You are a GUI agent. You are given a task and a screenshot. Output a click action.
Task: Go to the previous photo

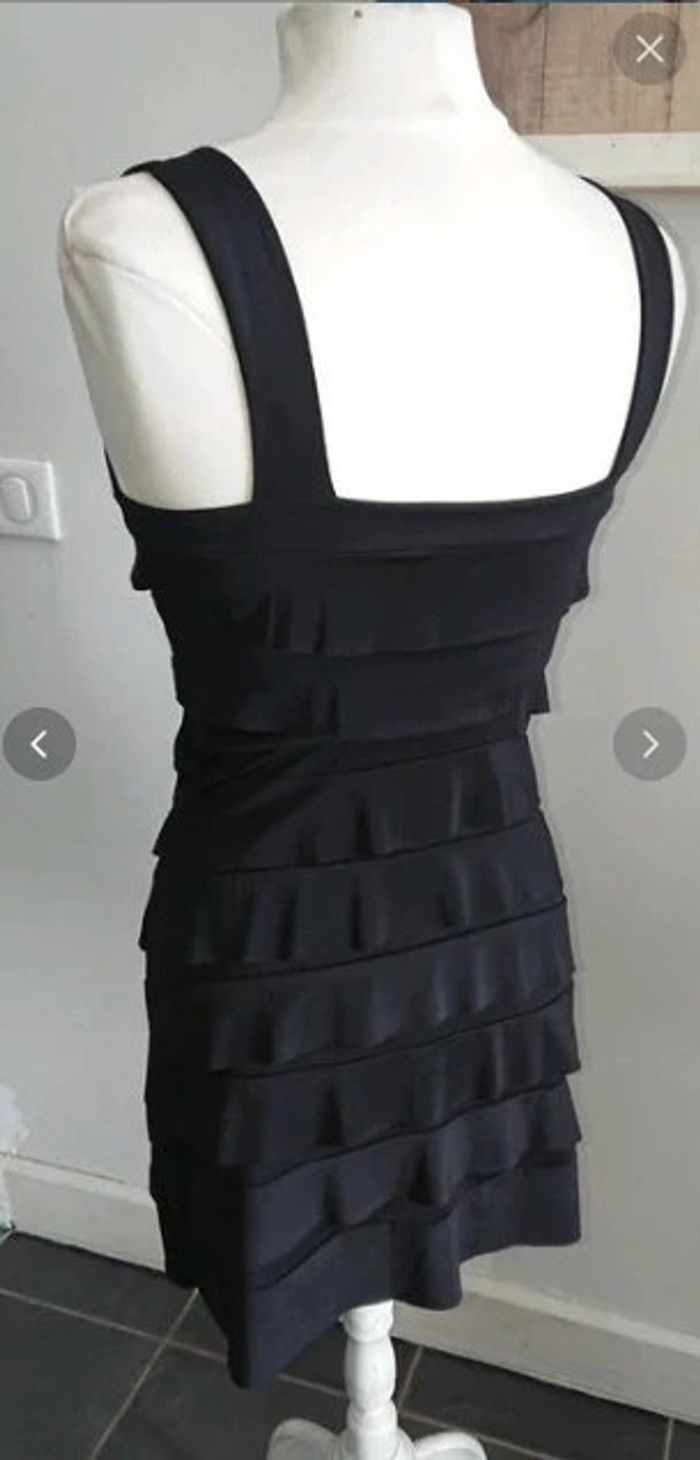(x=39, y=744)
